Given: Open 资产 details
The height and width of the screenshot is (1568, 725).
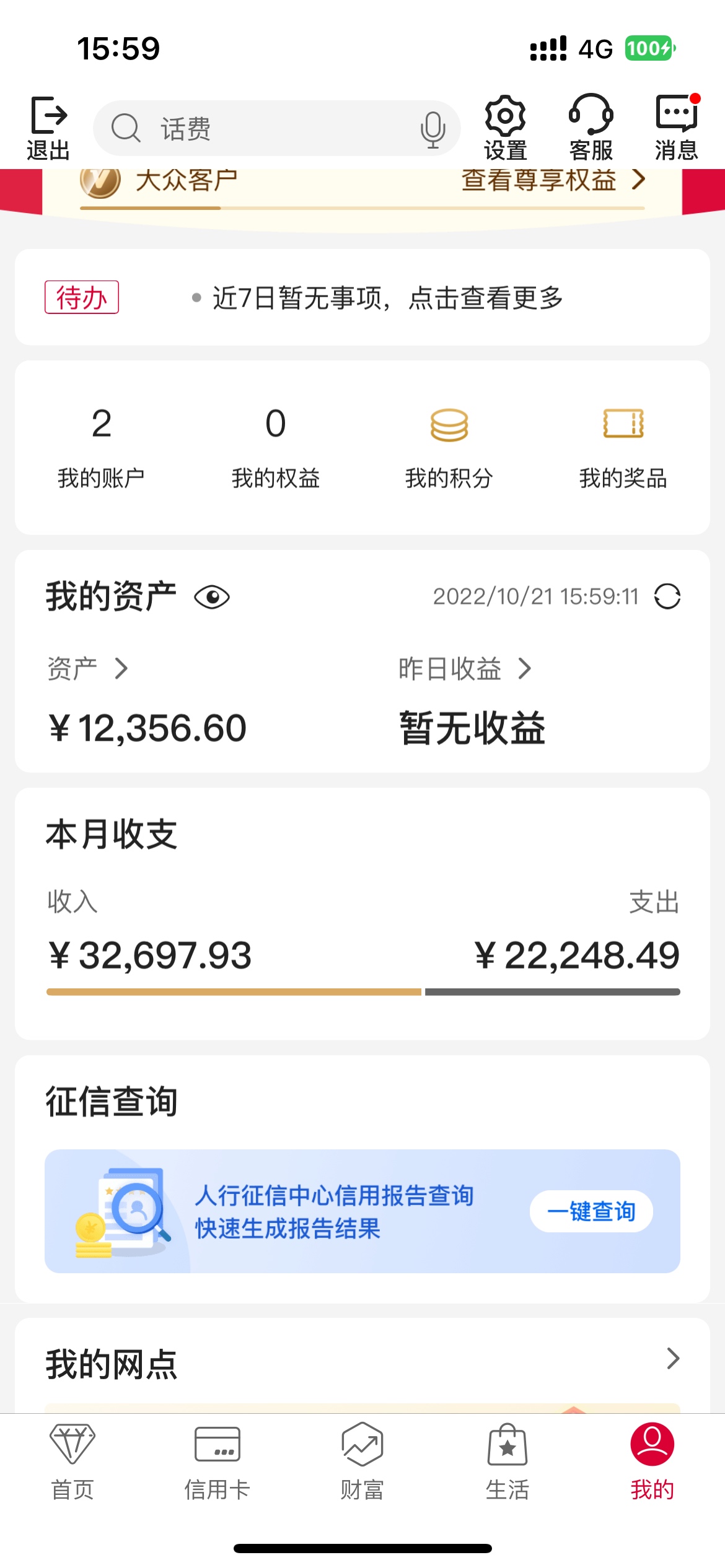Looking at the screenshot, I should [88, 669].
